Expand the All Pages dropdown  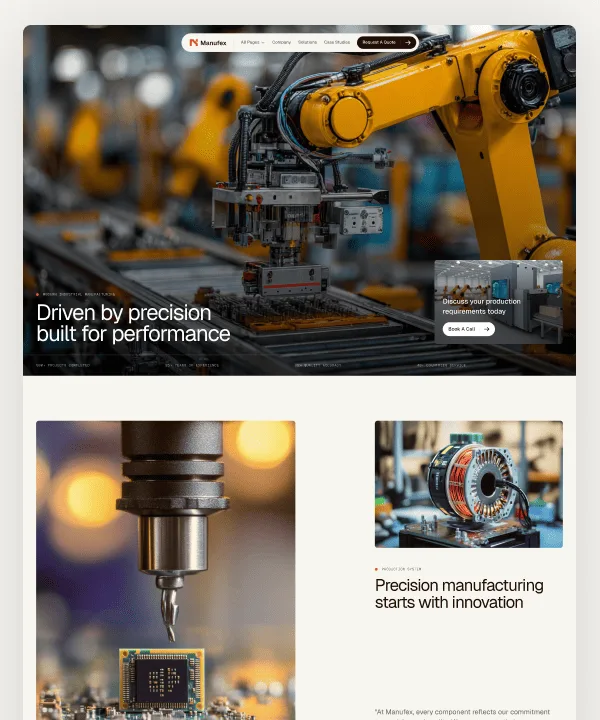(252, 42)
